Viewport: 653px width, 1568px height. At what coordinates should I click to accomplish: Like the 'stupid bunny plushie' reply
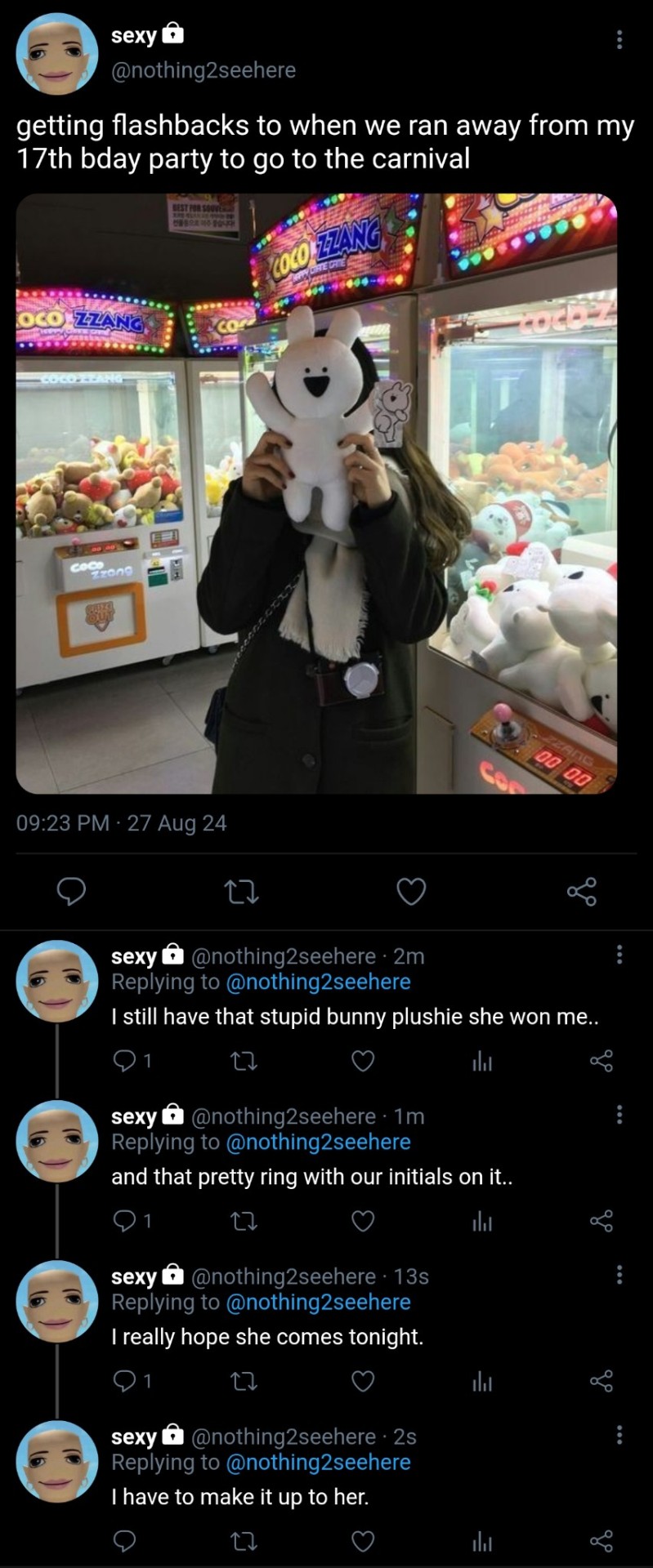(x=362, y=1061)
